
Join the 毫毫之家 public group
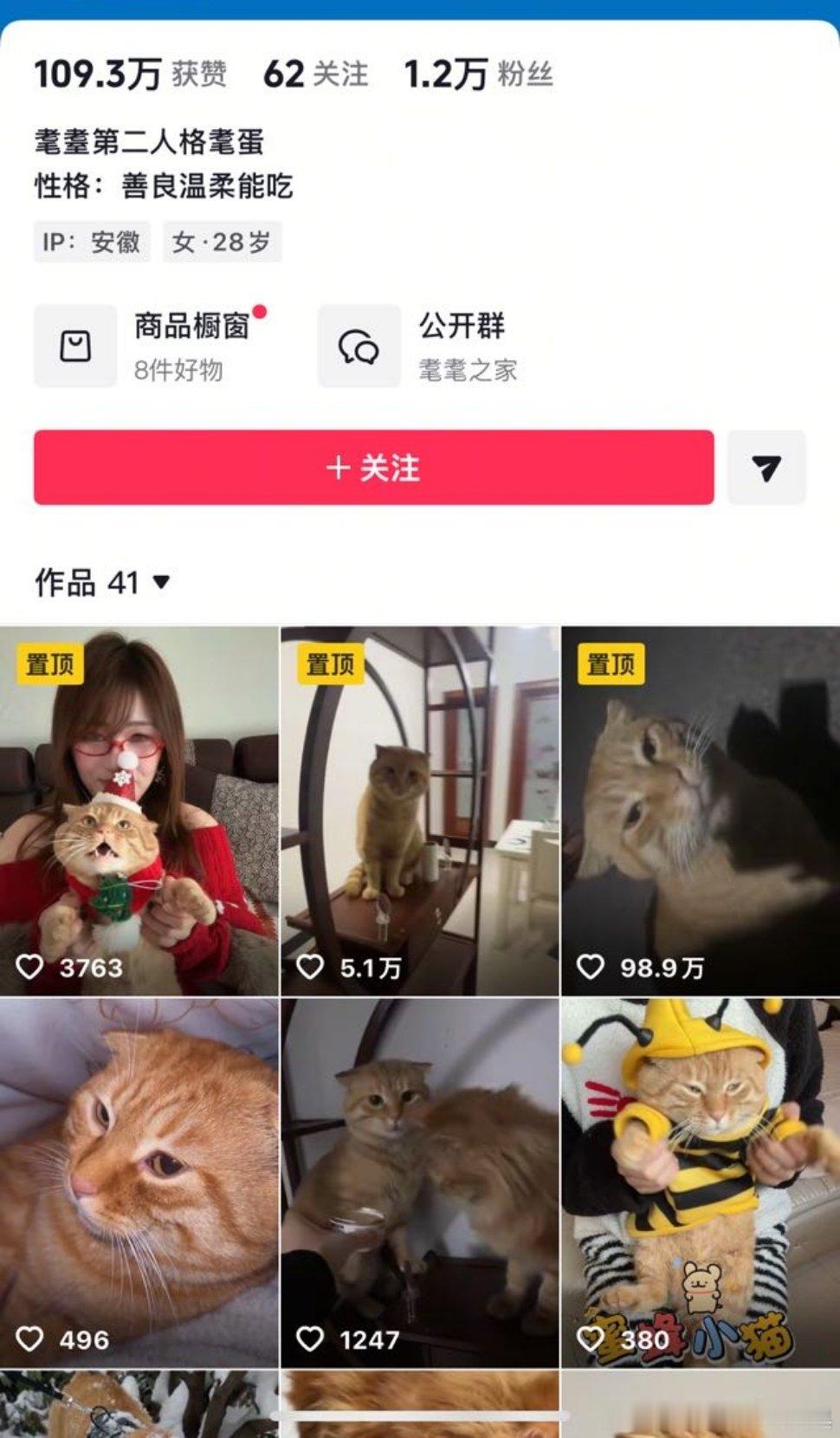[466, 371]
